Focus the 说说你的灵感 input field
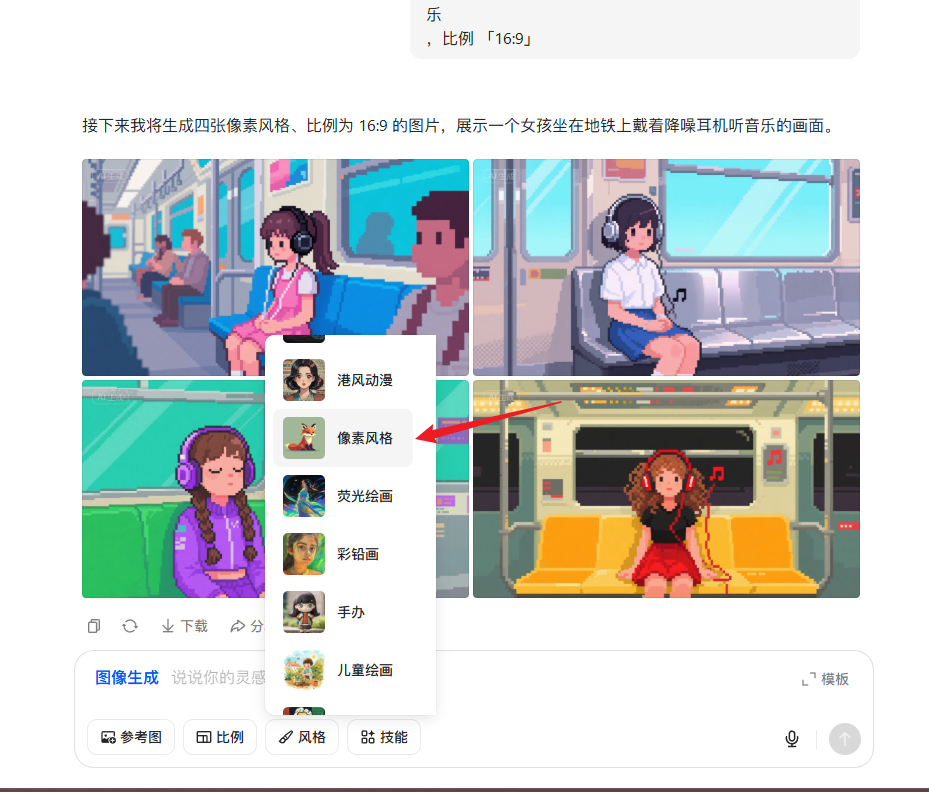929x792 pixels. tap(216, 677)
